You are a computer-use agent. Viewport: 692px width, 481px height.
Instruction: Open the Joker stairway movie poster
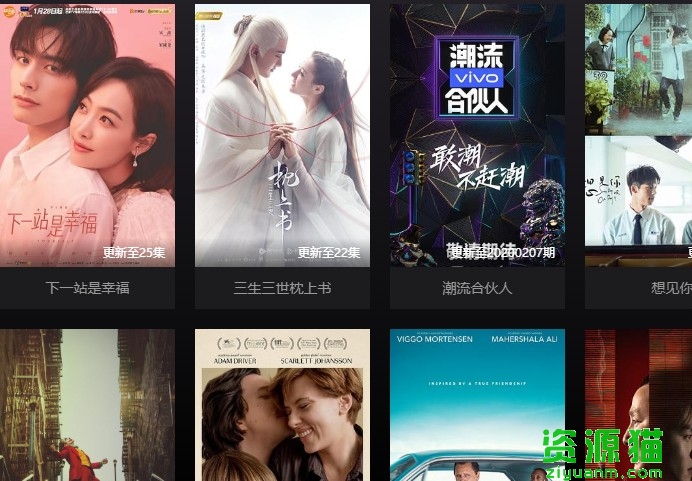coord(87,405)
